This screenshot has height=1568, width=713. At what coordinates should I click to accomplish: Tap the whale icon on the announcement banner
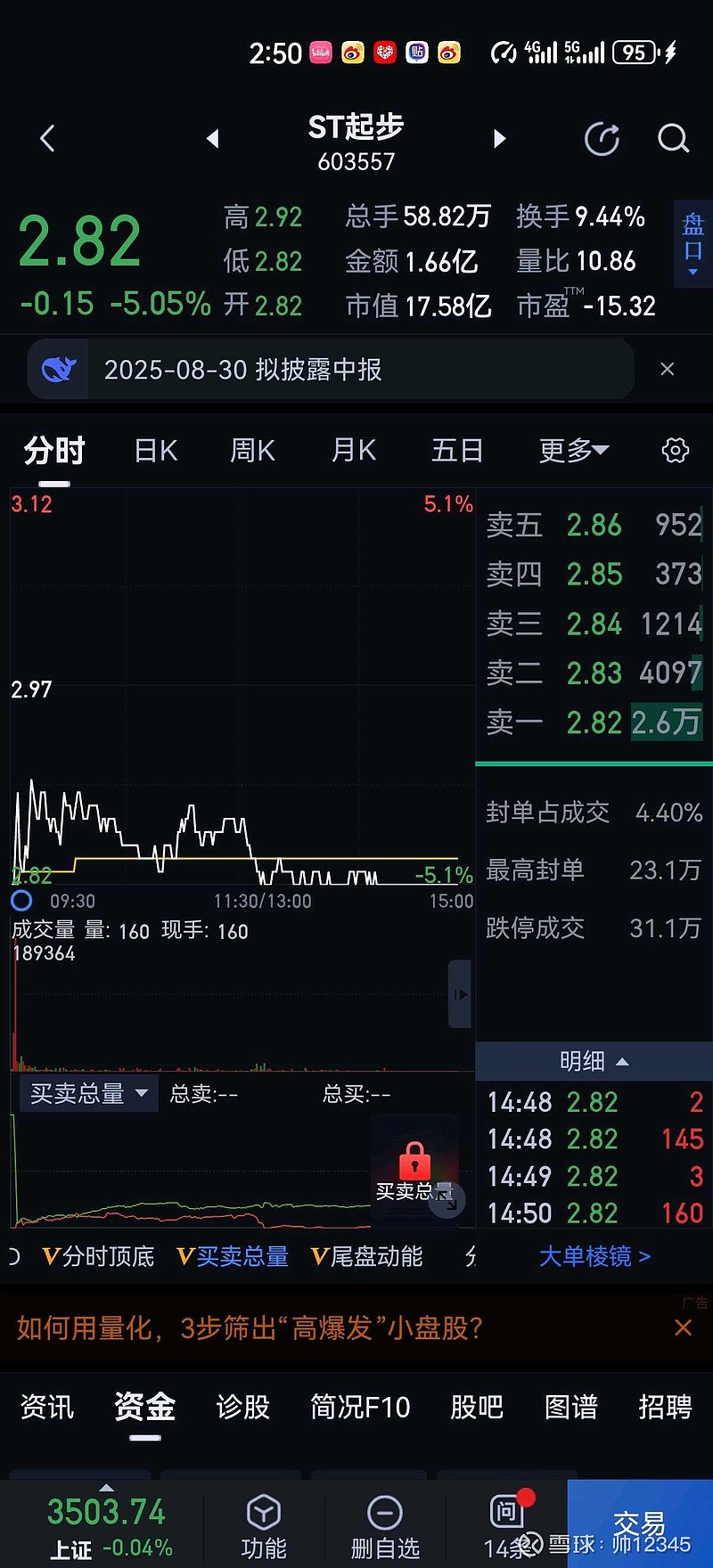(x=58, y=369)
